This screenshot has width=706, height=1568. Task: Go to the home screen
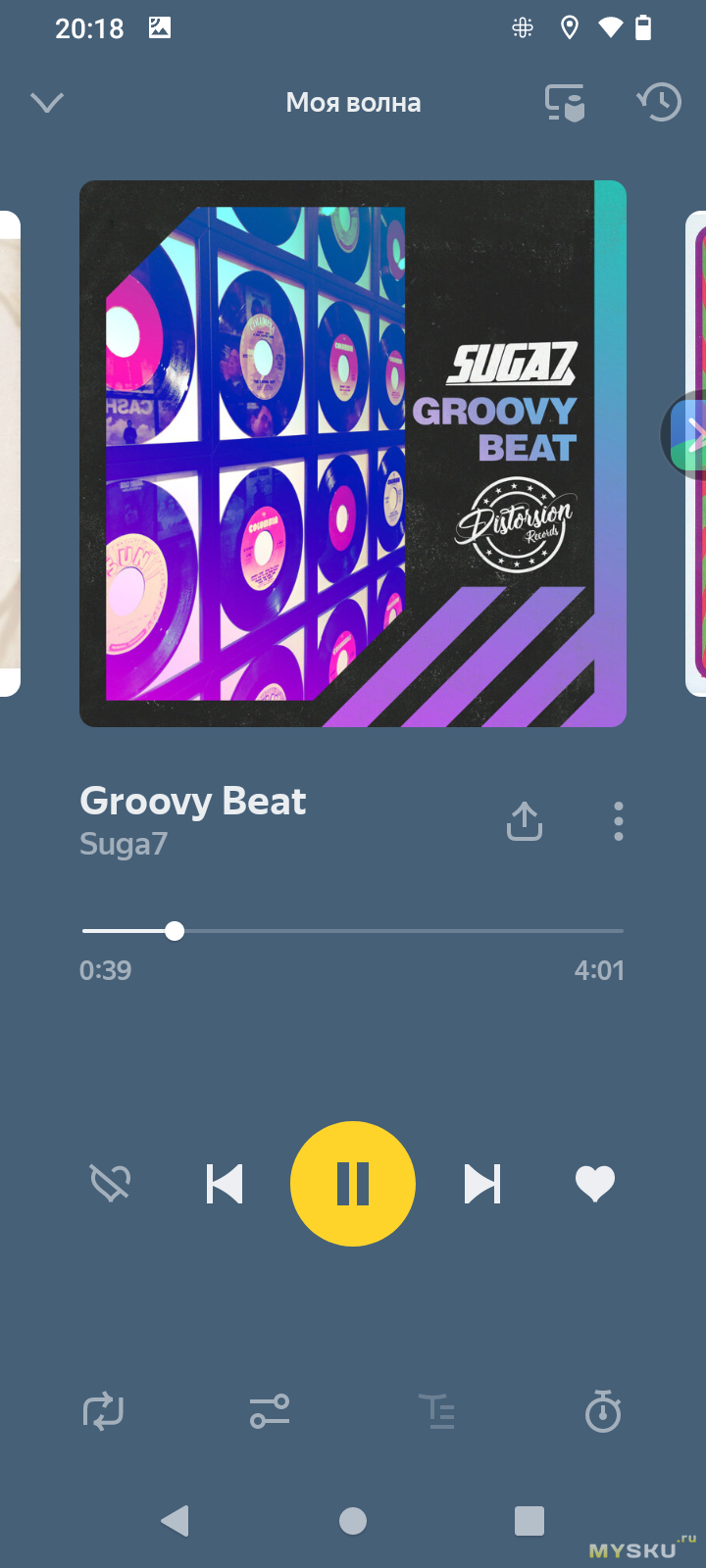pos(353,1521)
